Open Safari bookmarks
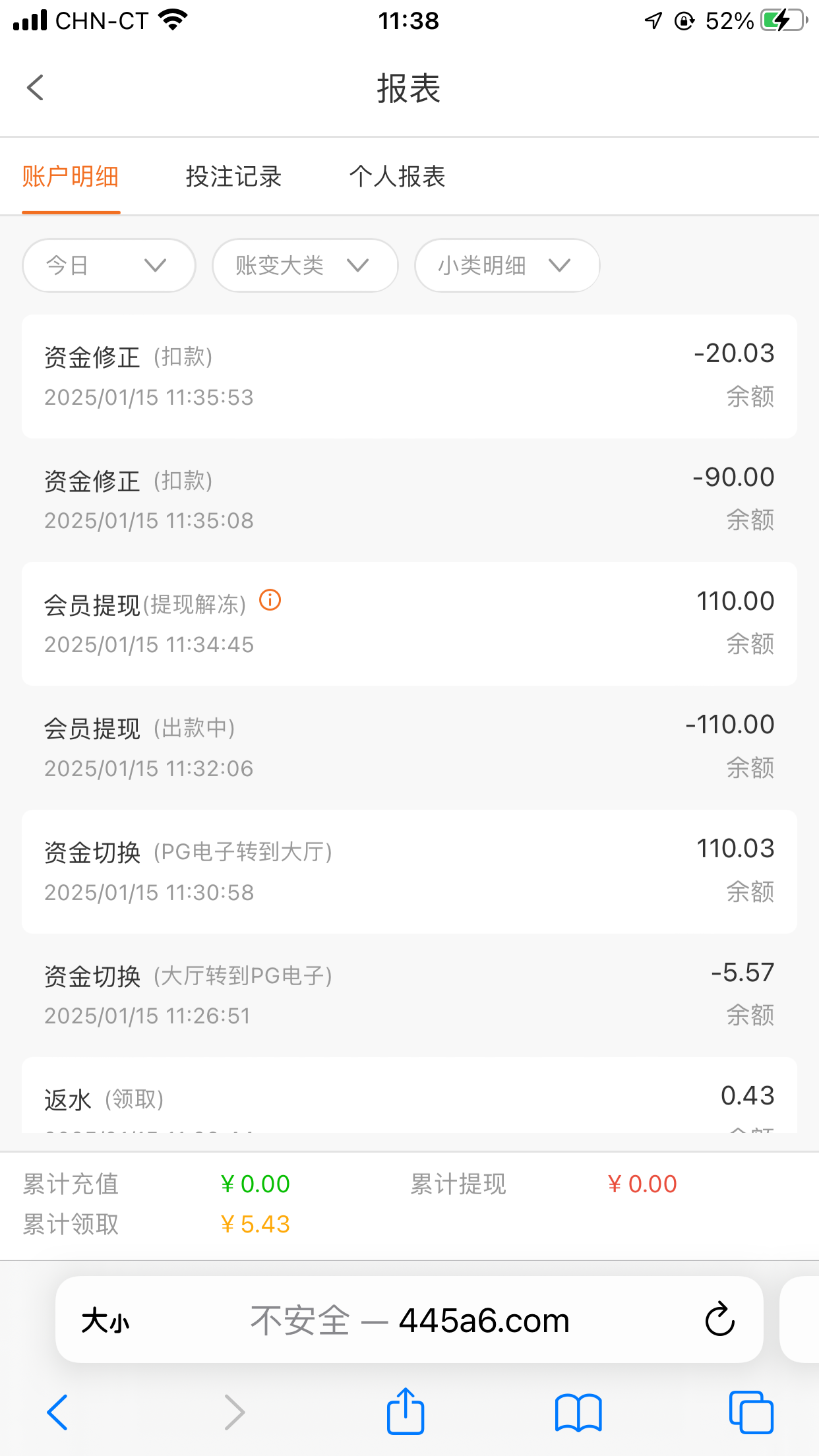 click(578, 1412)
